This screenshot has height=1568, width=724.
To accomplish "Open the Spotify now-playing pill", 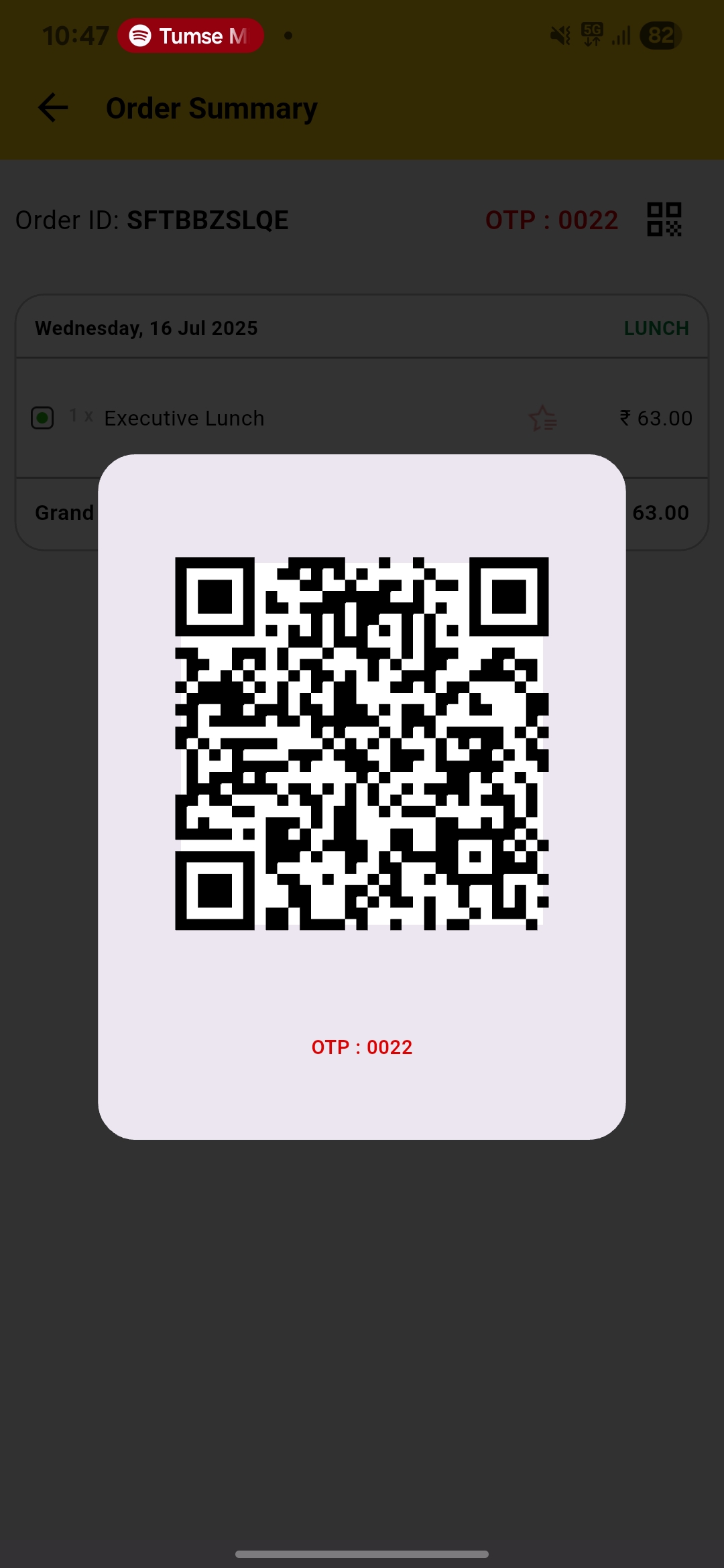I will pyautogui.click(x=190, y=36).
